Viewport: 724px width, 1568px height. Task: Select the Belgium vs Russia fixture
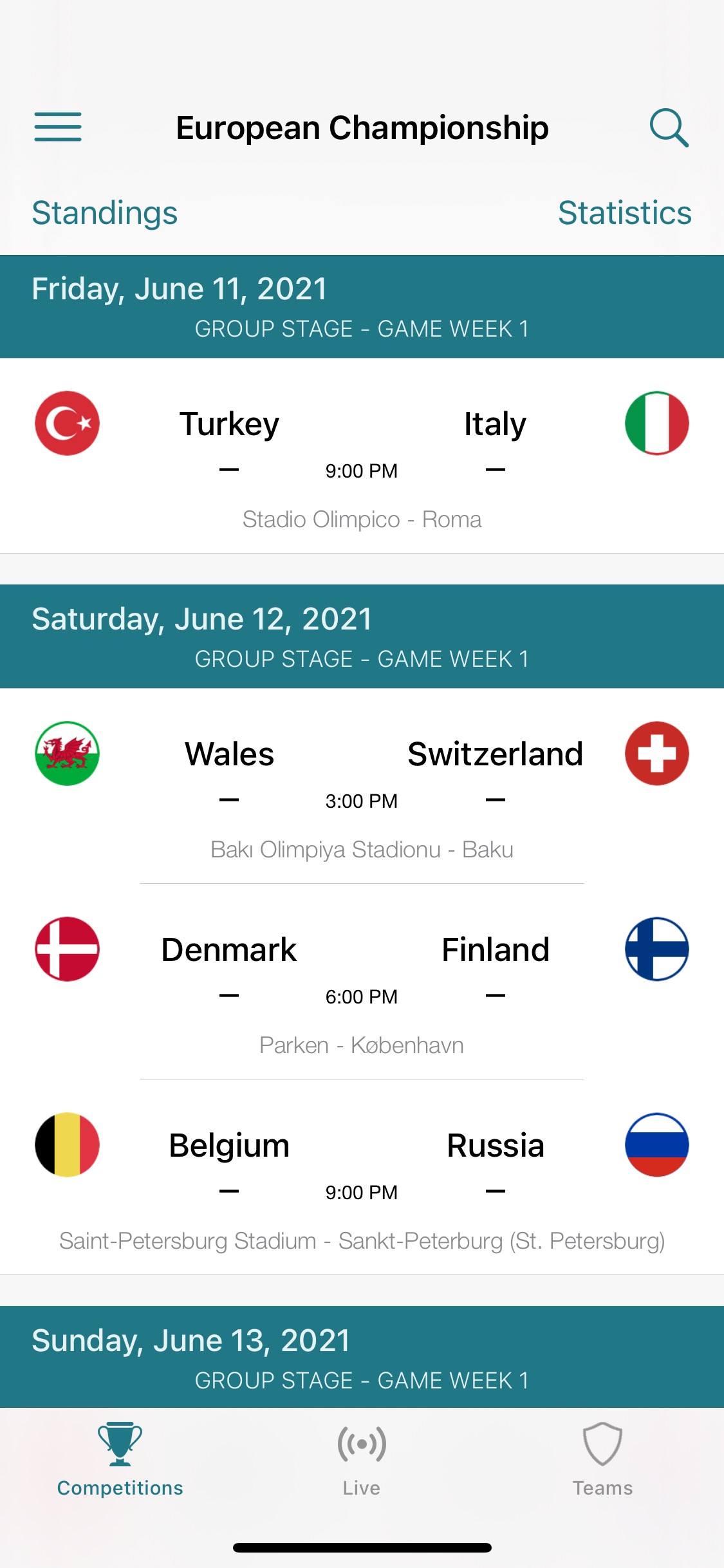(x=362, y=1177)
